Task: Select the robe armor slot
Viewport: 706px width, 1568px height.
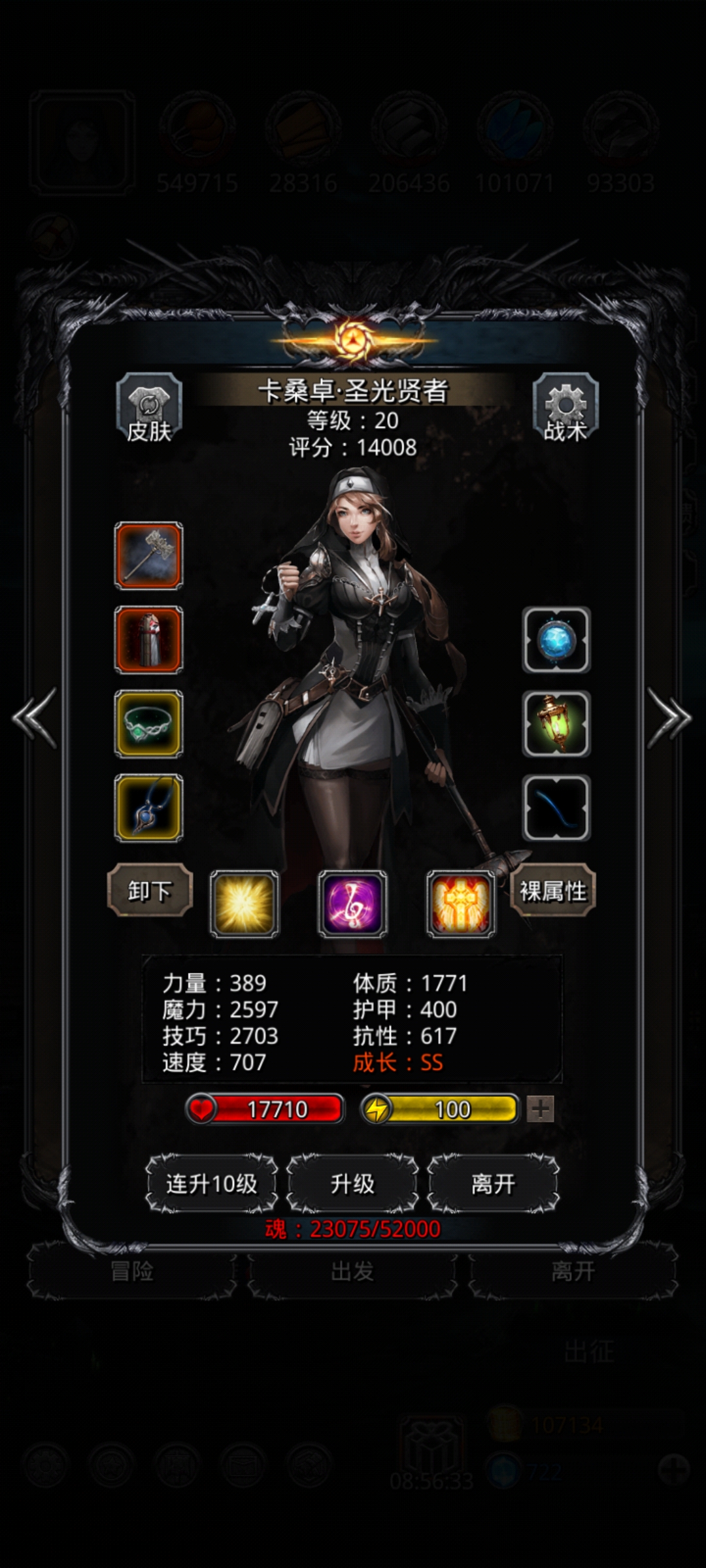Action: (x=149, y=640)
